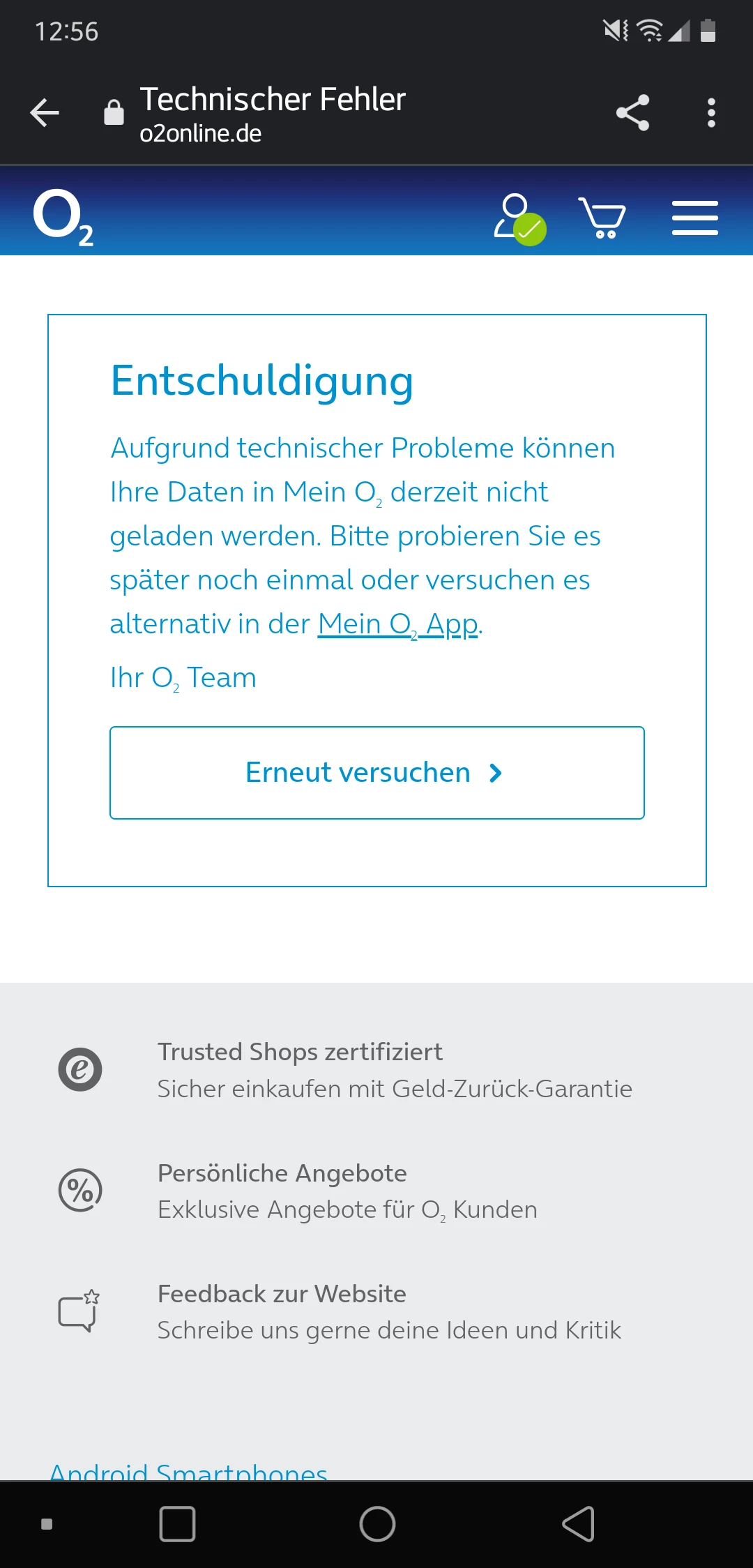This screenshot has height=1568, width=753.
Task: Share this o2online page
Action: (x=632, y=113)
